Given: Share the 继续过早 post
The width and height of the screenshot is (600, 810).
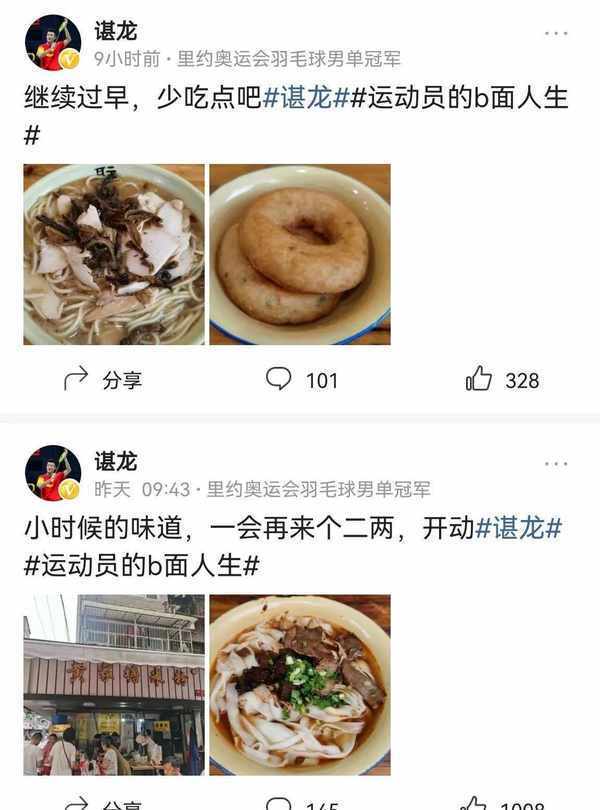Looking at the screenshot, I should tap(103, 380).
